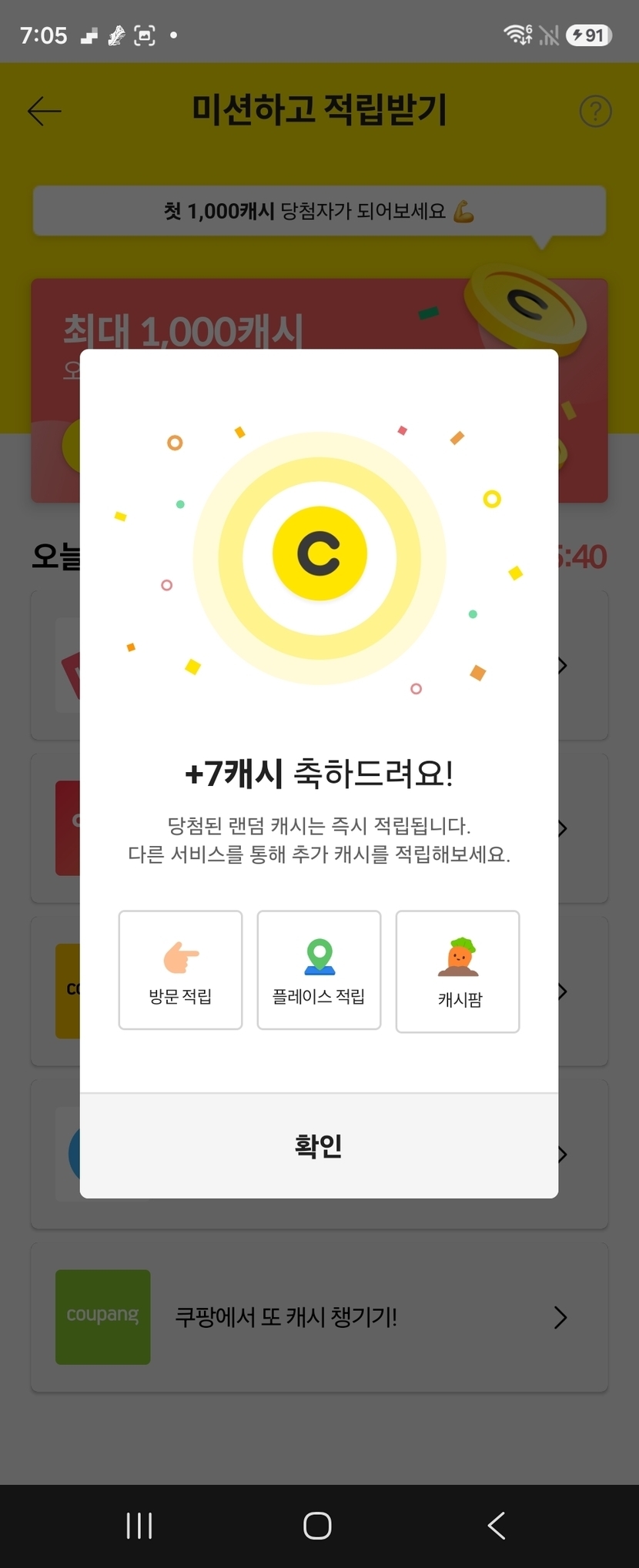Image resolution: width=639 pixels, height=1568 pixels.
Task: Go to the system home screen
Action: [317, 1526]
